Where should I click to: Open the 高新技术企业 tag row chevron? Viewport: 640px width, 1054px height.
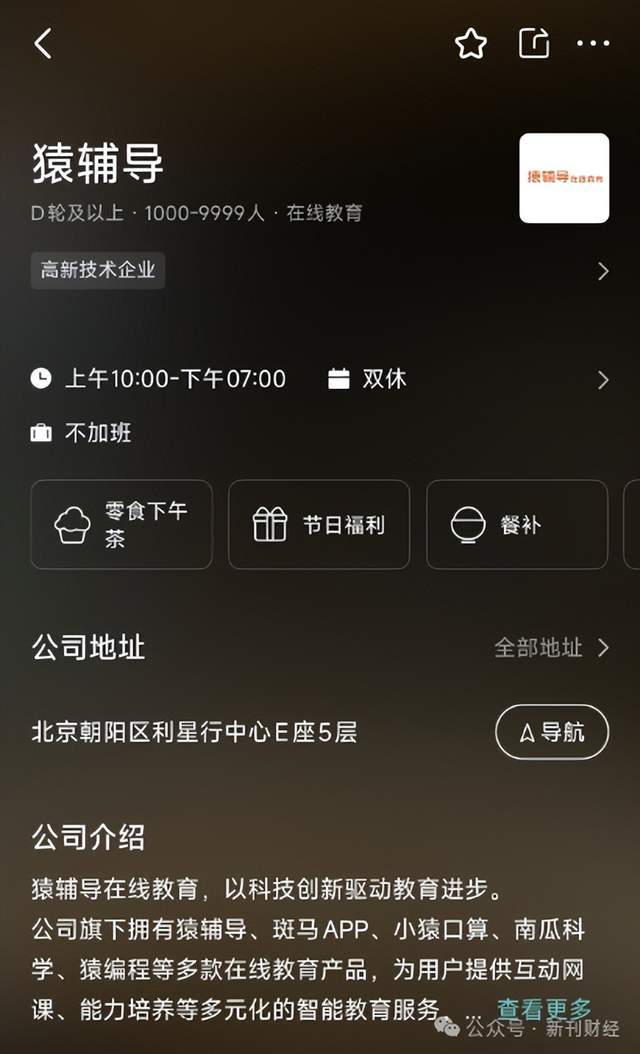(603, 272)
